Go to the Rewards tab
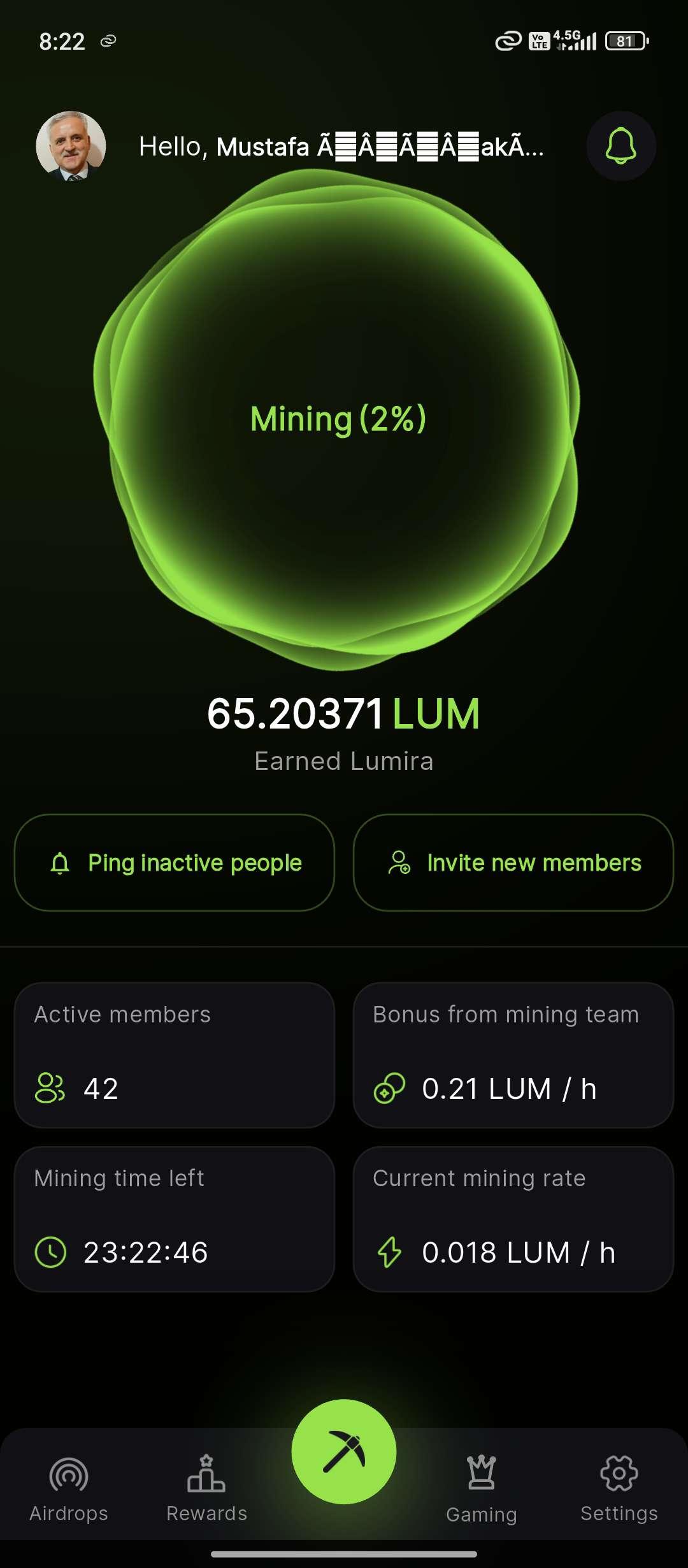 click(206, 1488)
